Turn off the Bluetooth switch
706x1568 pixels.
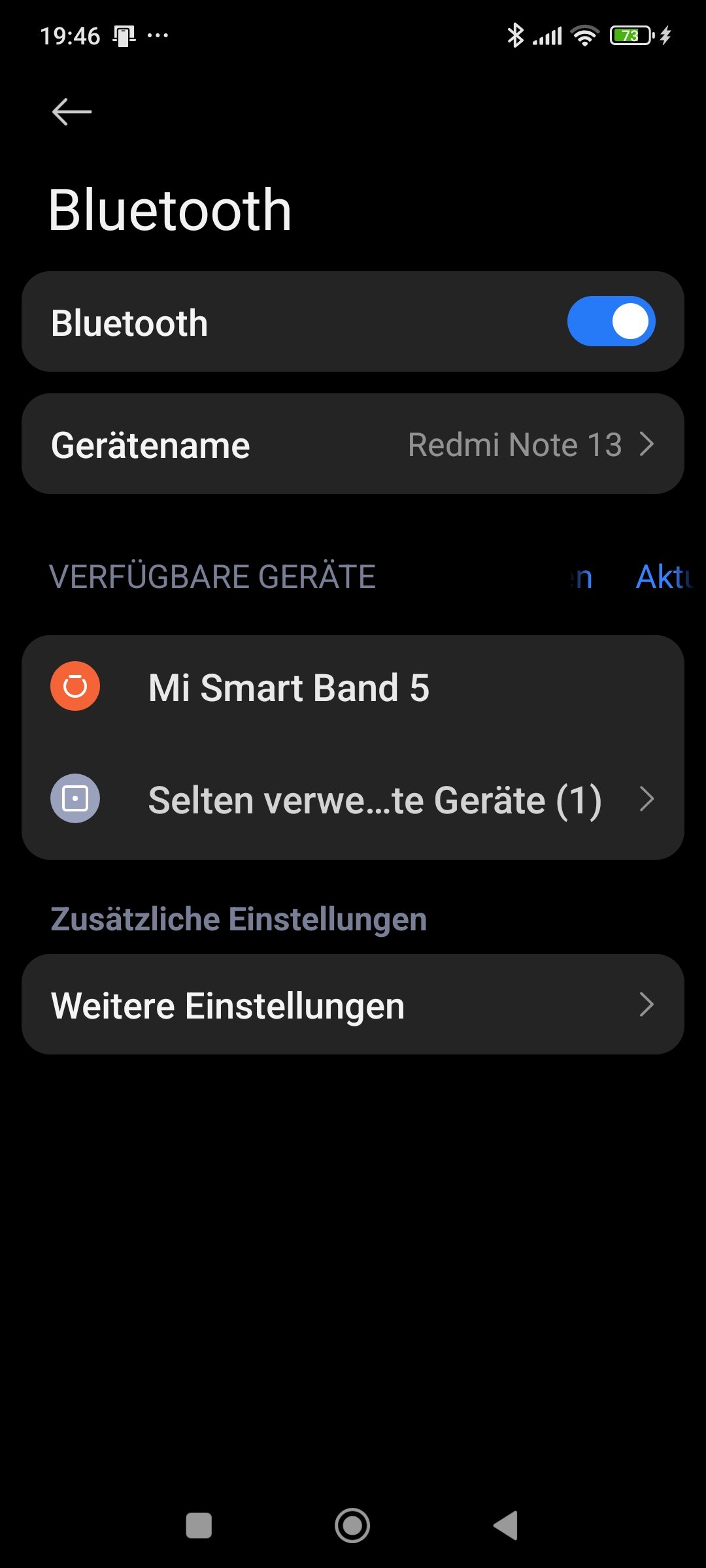click(611, 321)
